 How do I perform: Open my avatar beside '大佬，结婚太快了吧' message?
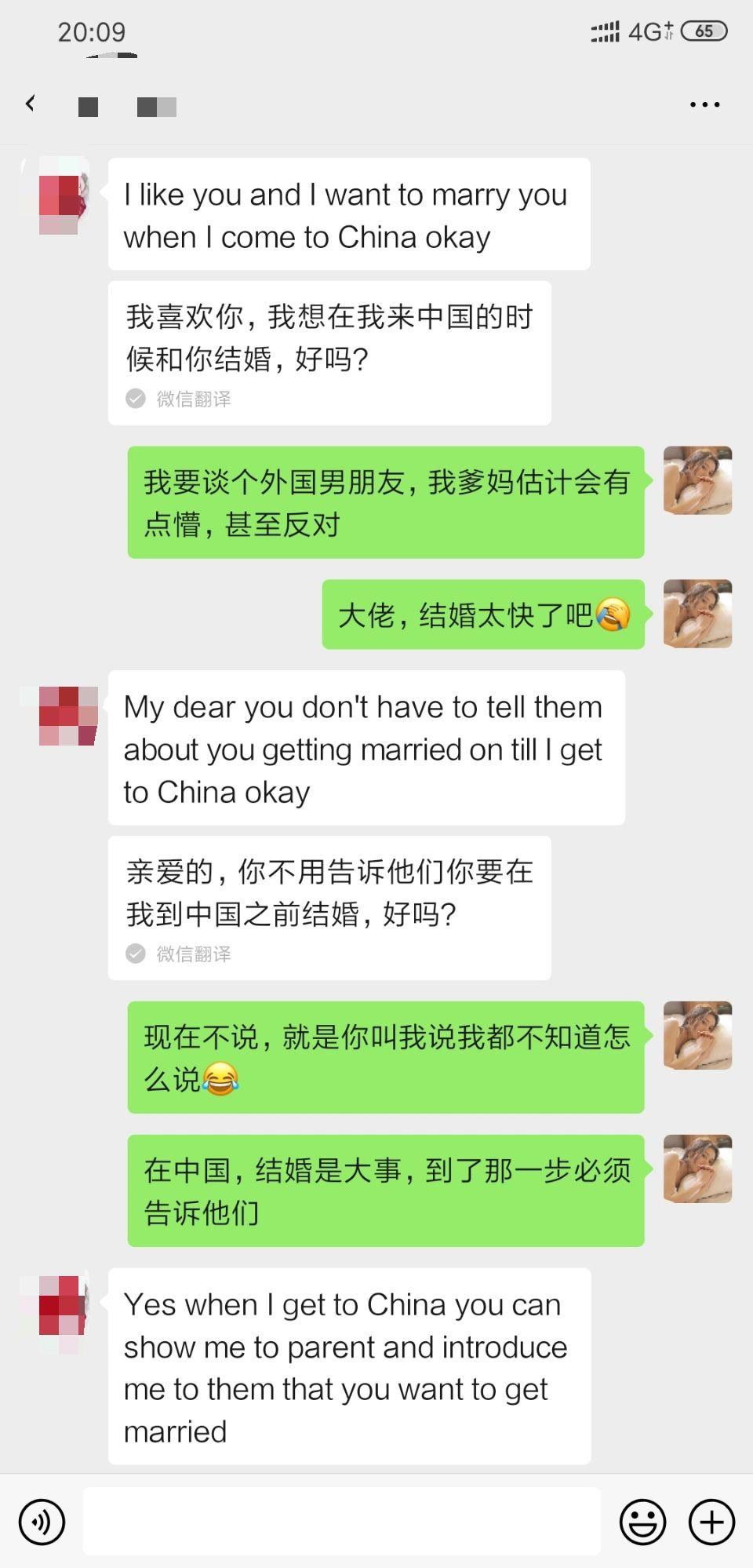[x=697, y=614]
